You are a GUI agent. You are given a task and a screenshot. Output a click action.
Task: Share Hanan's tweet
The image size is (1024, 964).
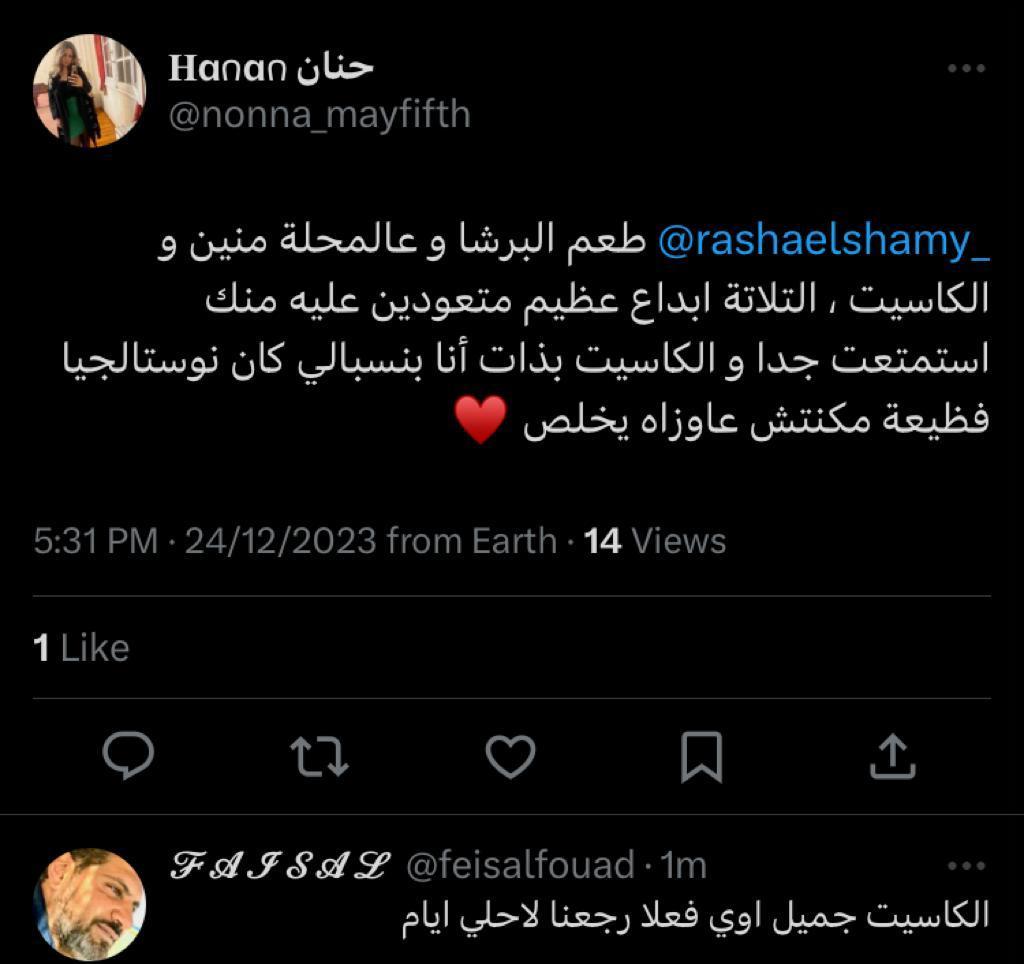coord(892,756)
